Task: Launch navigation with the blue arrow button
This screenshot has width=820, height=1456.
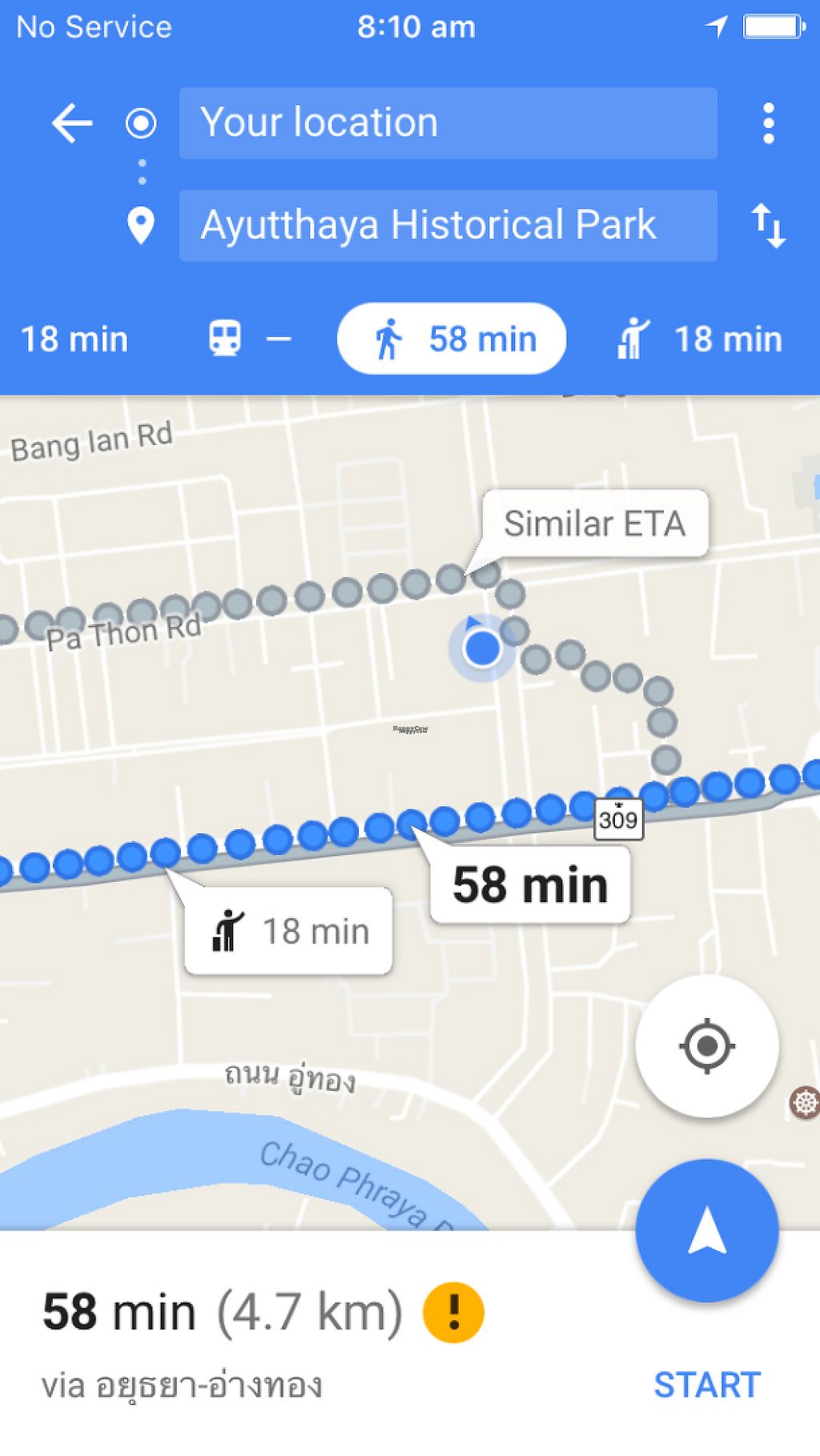Action: tap(706, 1230)
